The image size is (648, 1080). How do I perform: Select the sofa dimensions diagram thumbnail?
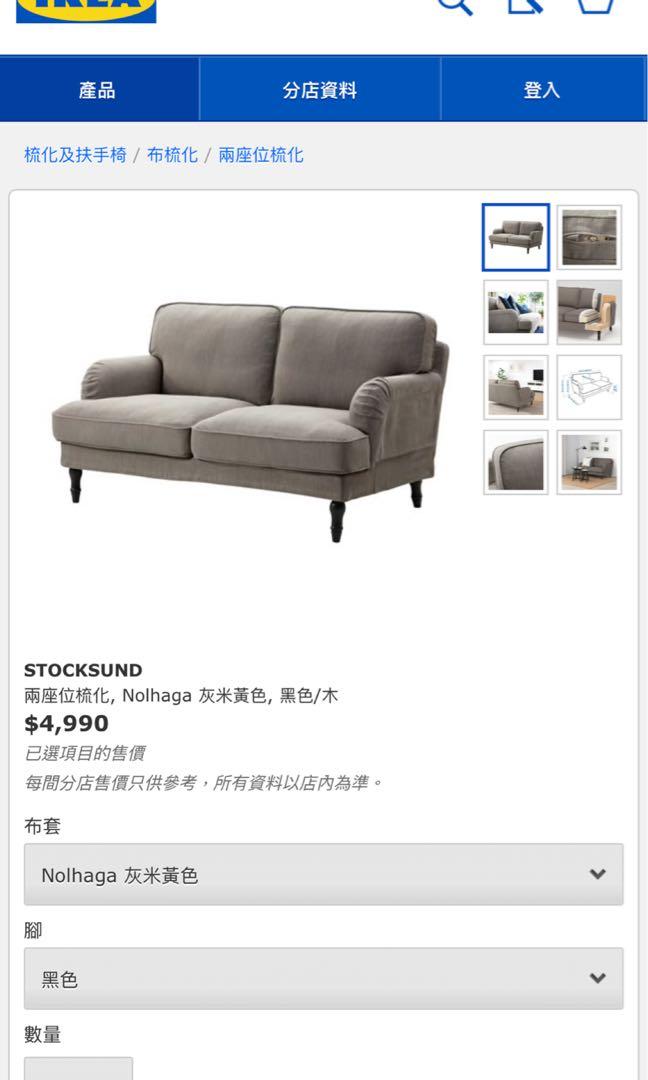coord(589,388)
